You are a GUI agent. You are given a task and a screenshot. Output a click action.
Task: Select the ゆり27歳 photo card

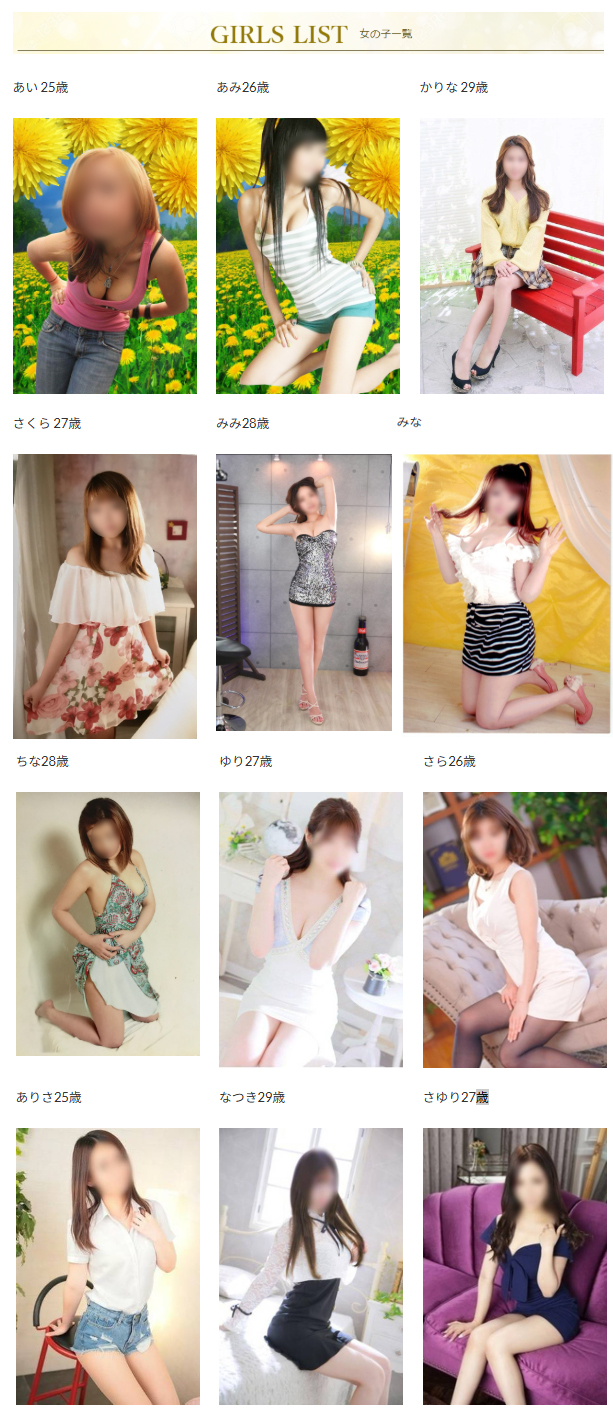tap(311, 929)
